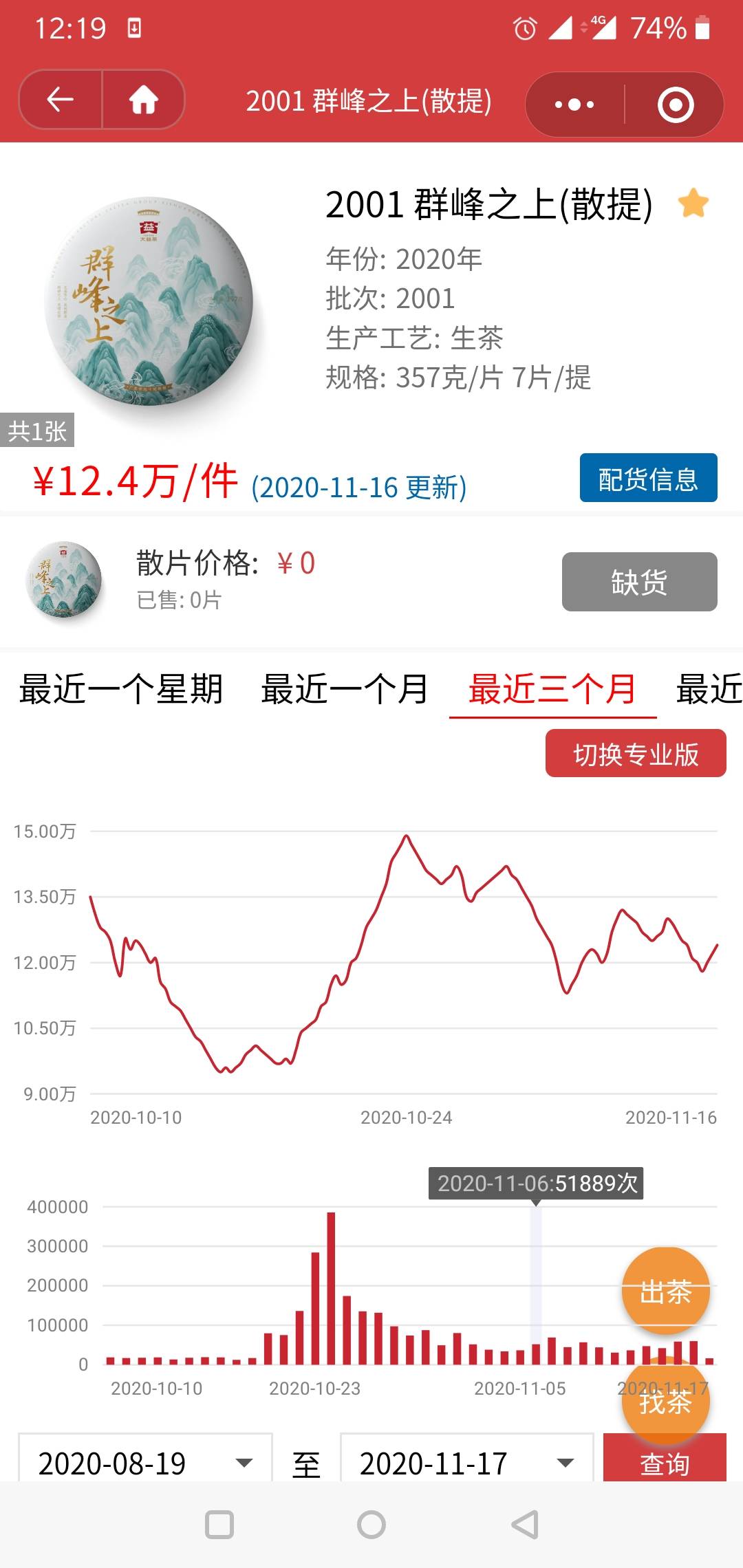
Task: Tap the system back triangle button
Action: [x=524, y=1525]
